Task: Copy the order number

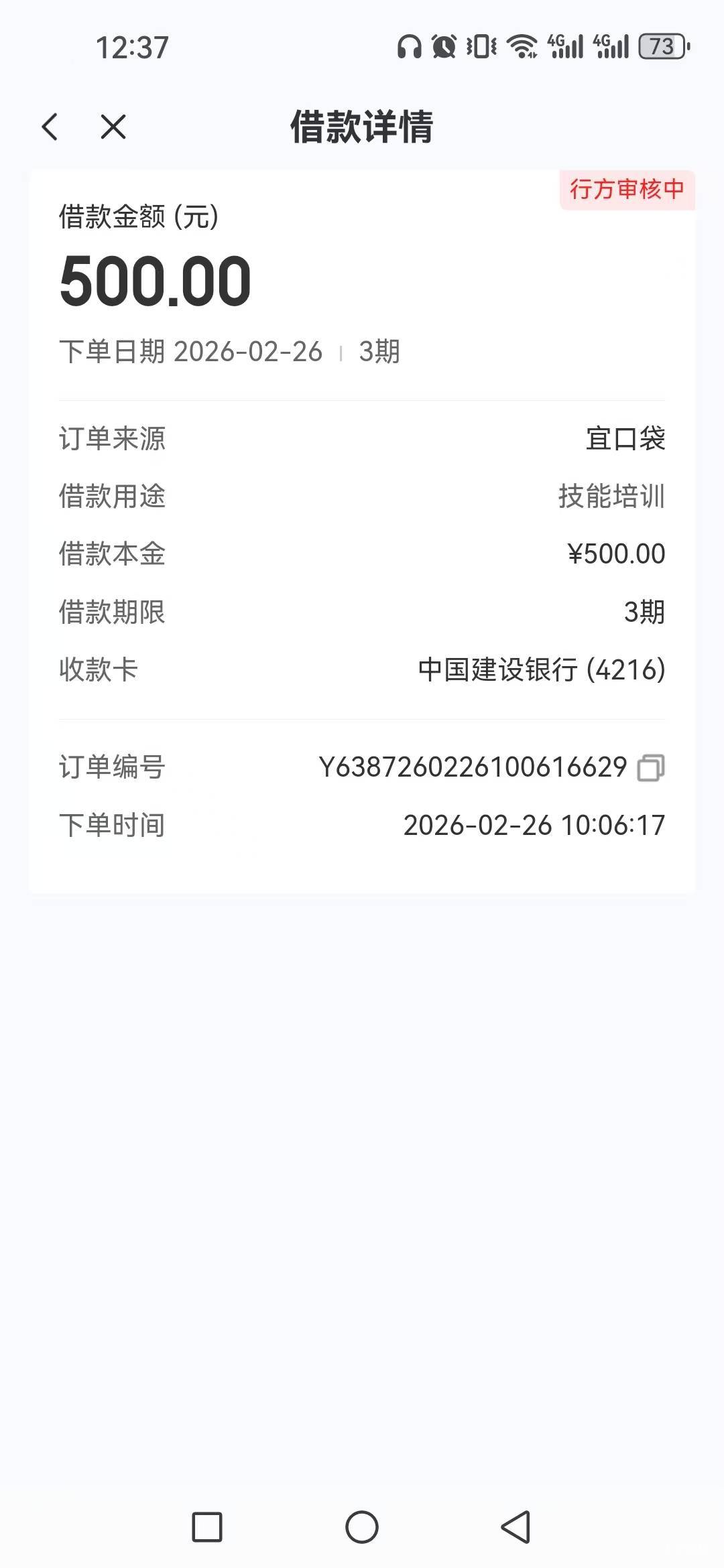Action: point(650,768)
